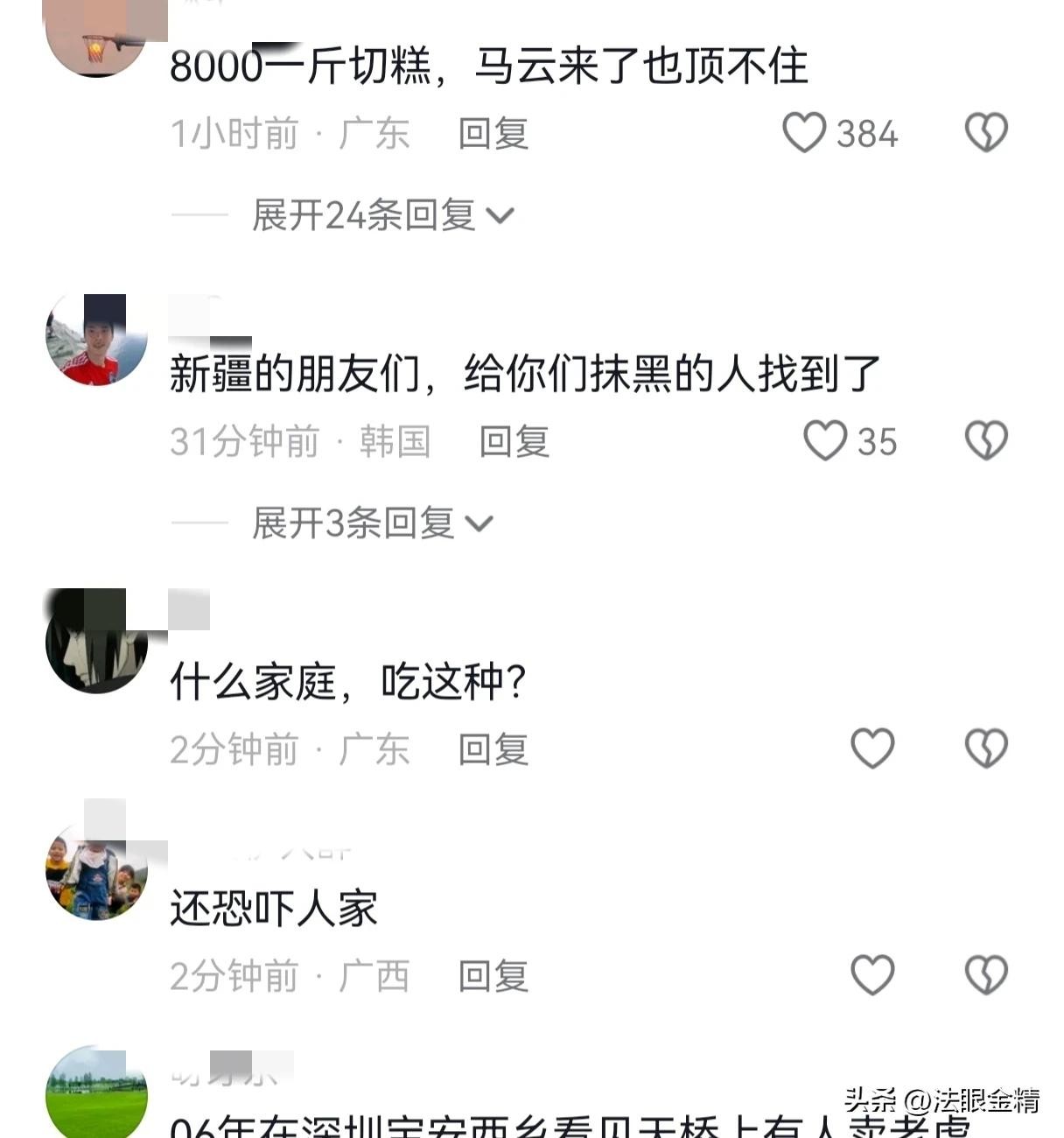This screenshot has width=1064, height=1138.
Task: Dislike the 还恐吓人家 comment
Action: point(986,975)
